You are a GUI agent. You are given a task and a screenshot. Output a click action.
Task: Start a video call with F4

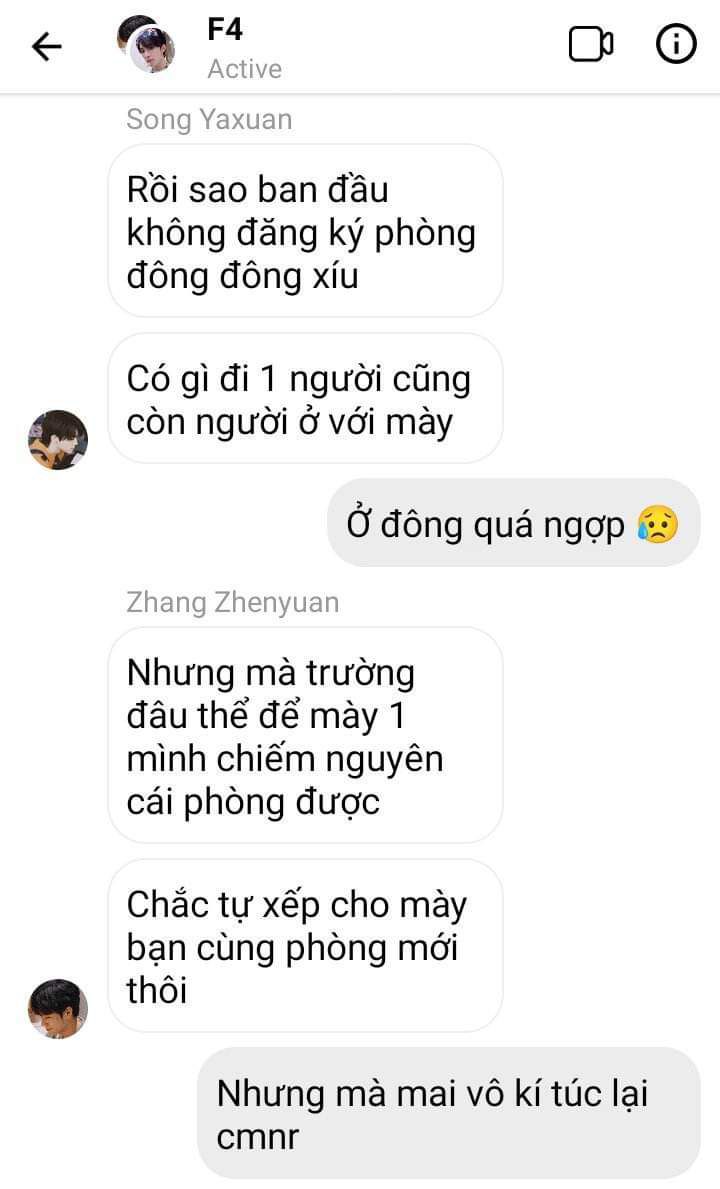590,45
